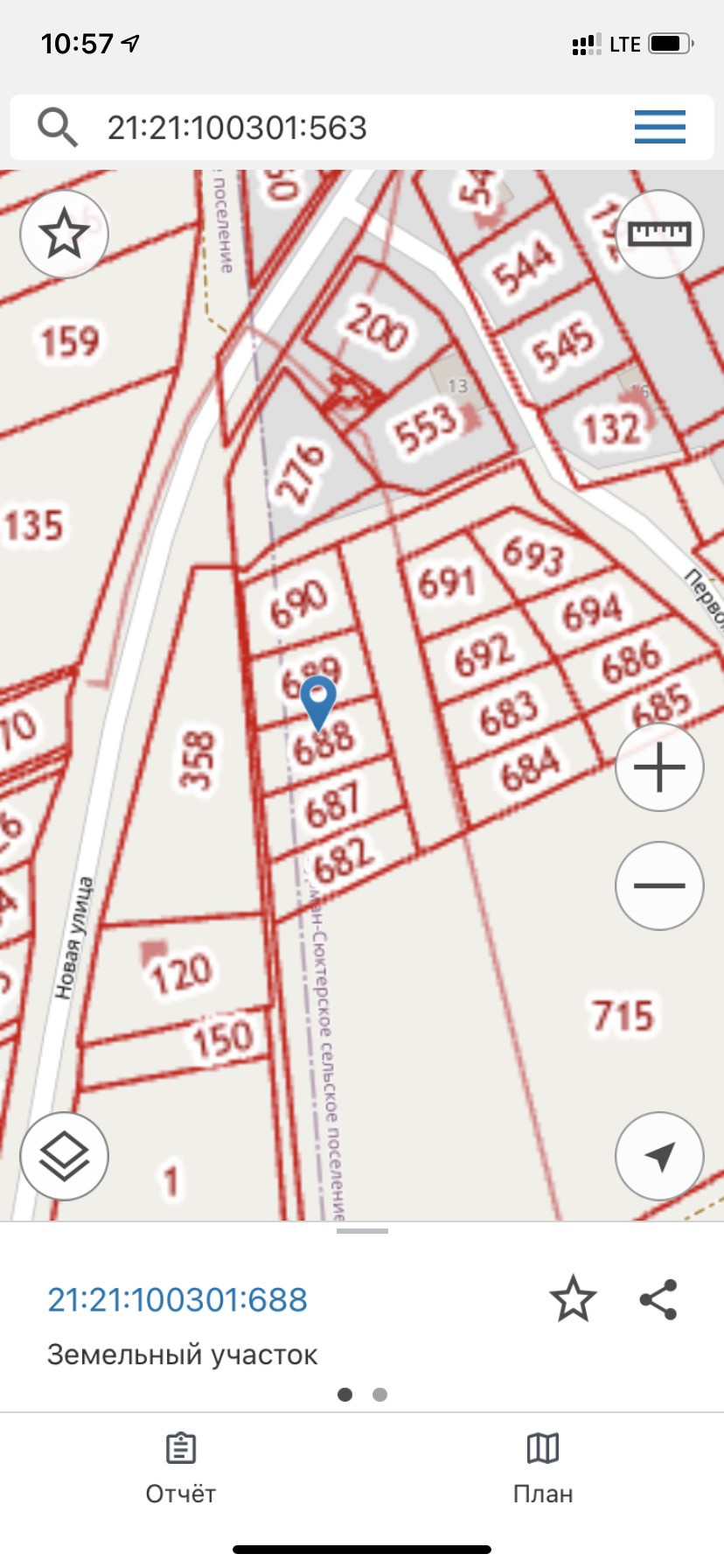Activate the ruler measurement tool

pyautogui.click(x=659, y=234)
